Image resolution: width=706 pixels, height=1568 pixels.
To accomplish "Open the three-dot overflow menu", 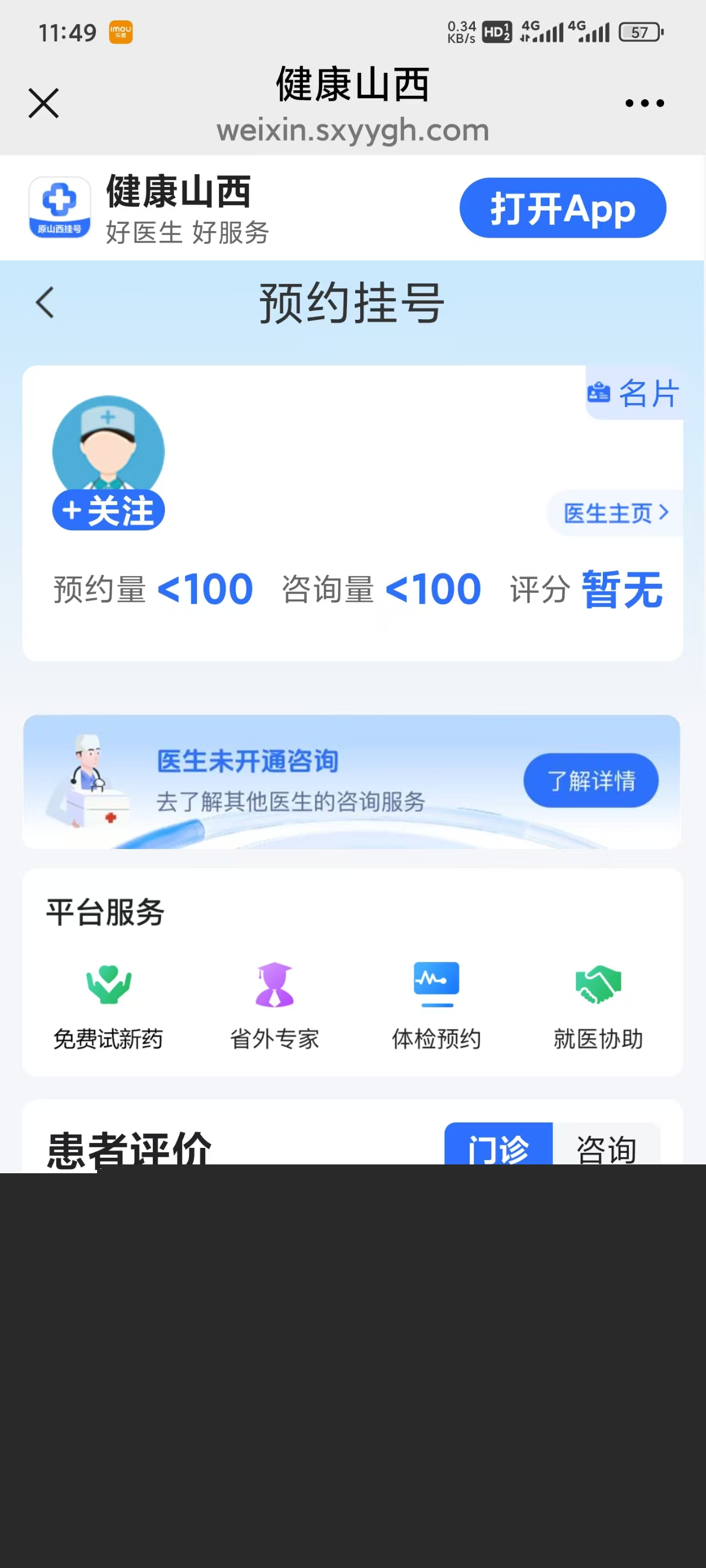I will (644, 104).
